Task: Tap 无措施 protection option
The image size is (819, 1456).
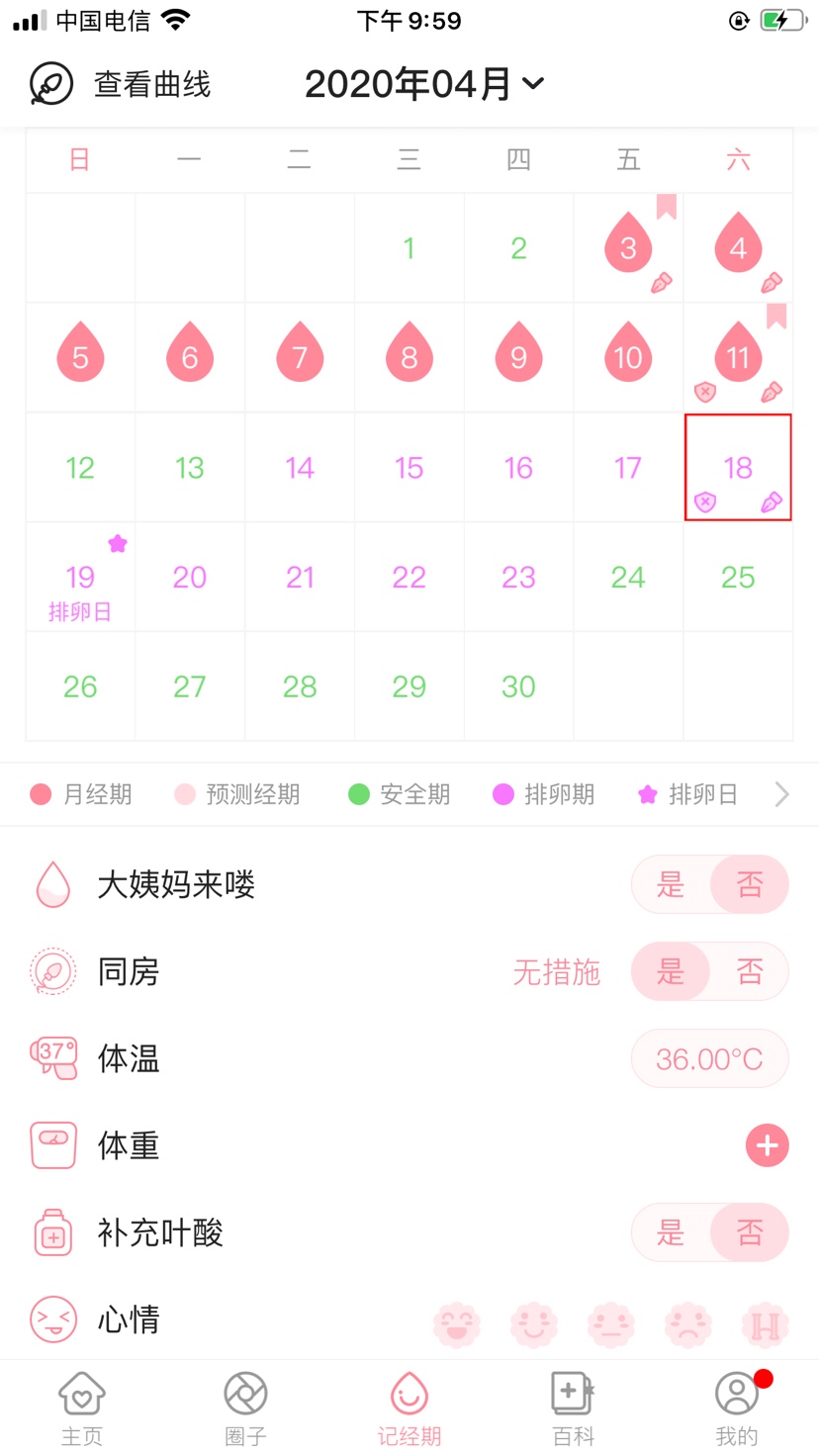Action: point(556,972)
